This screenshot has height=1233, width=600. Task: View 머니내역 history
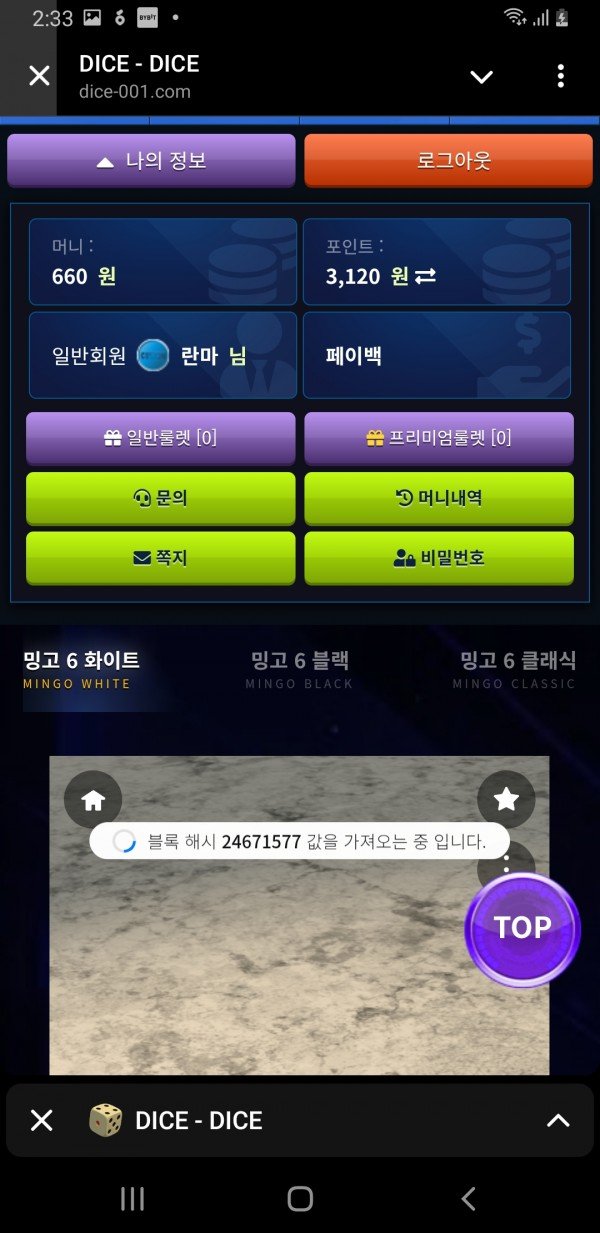click(x=439, y=497)
